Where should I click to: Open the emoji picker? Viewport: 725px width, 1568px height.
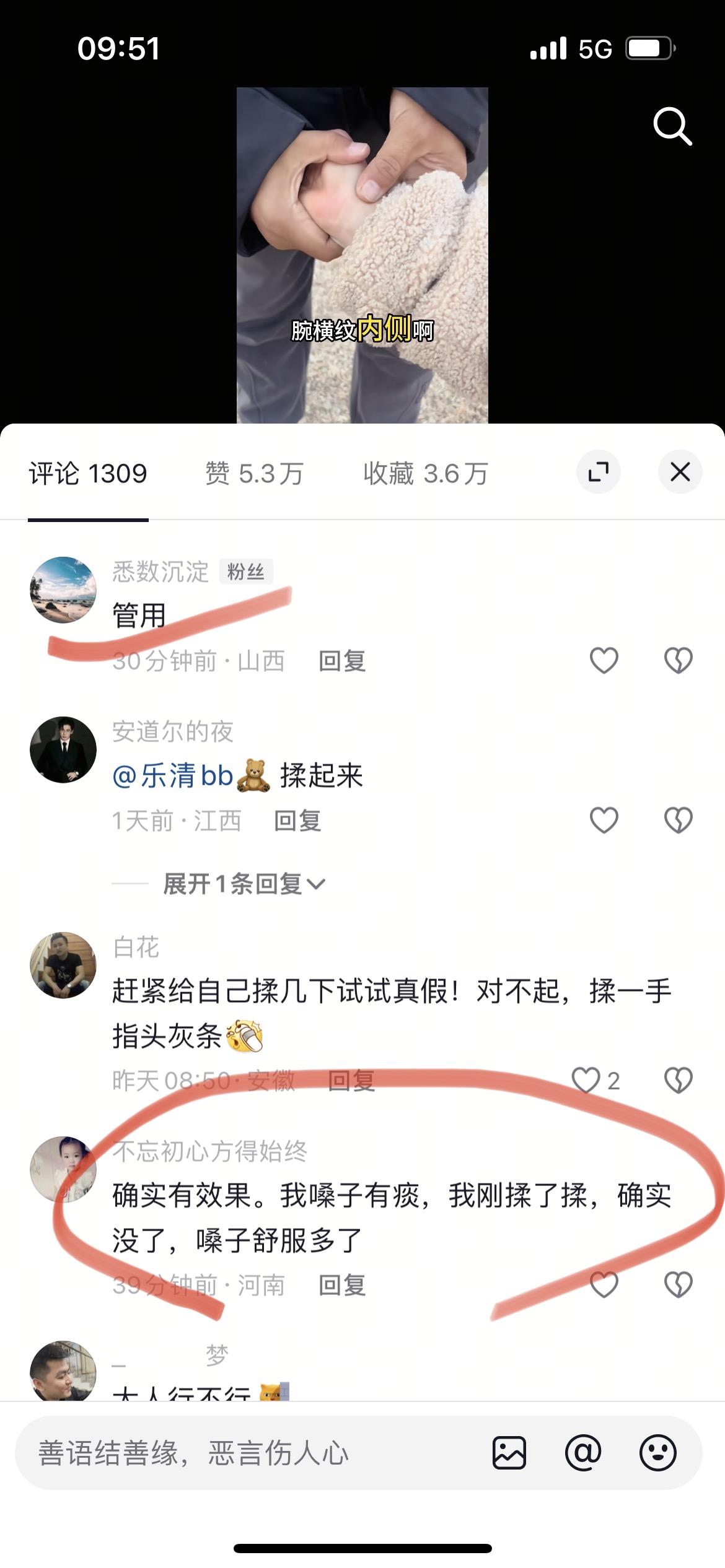click(x=657, y=1453)
